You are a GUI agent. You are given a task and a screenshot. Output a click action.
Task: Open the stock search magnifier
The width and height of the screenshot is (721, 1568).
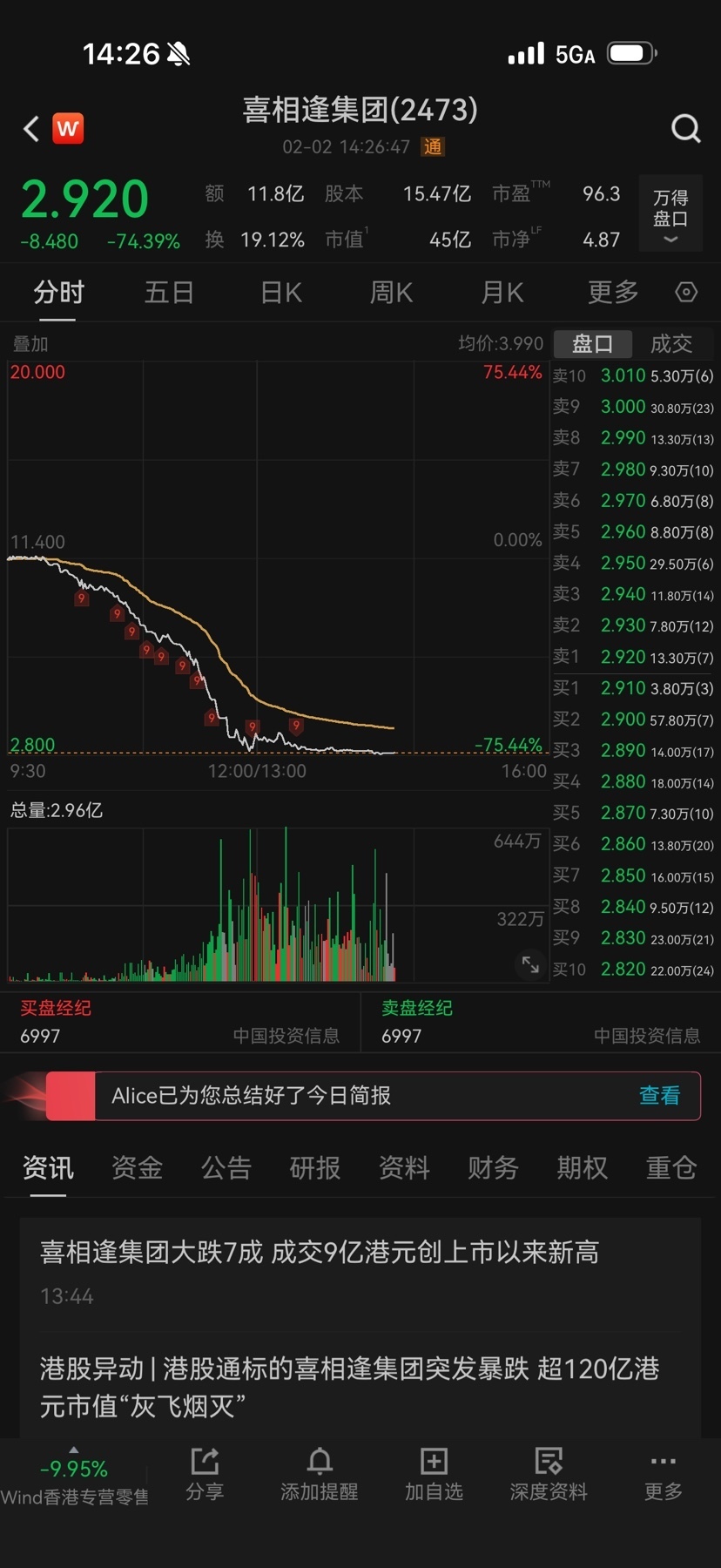(x=685, y=129)
